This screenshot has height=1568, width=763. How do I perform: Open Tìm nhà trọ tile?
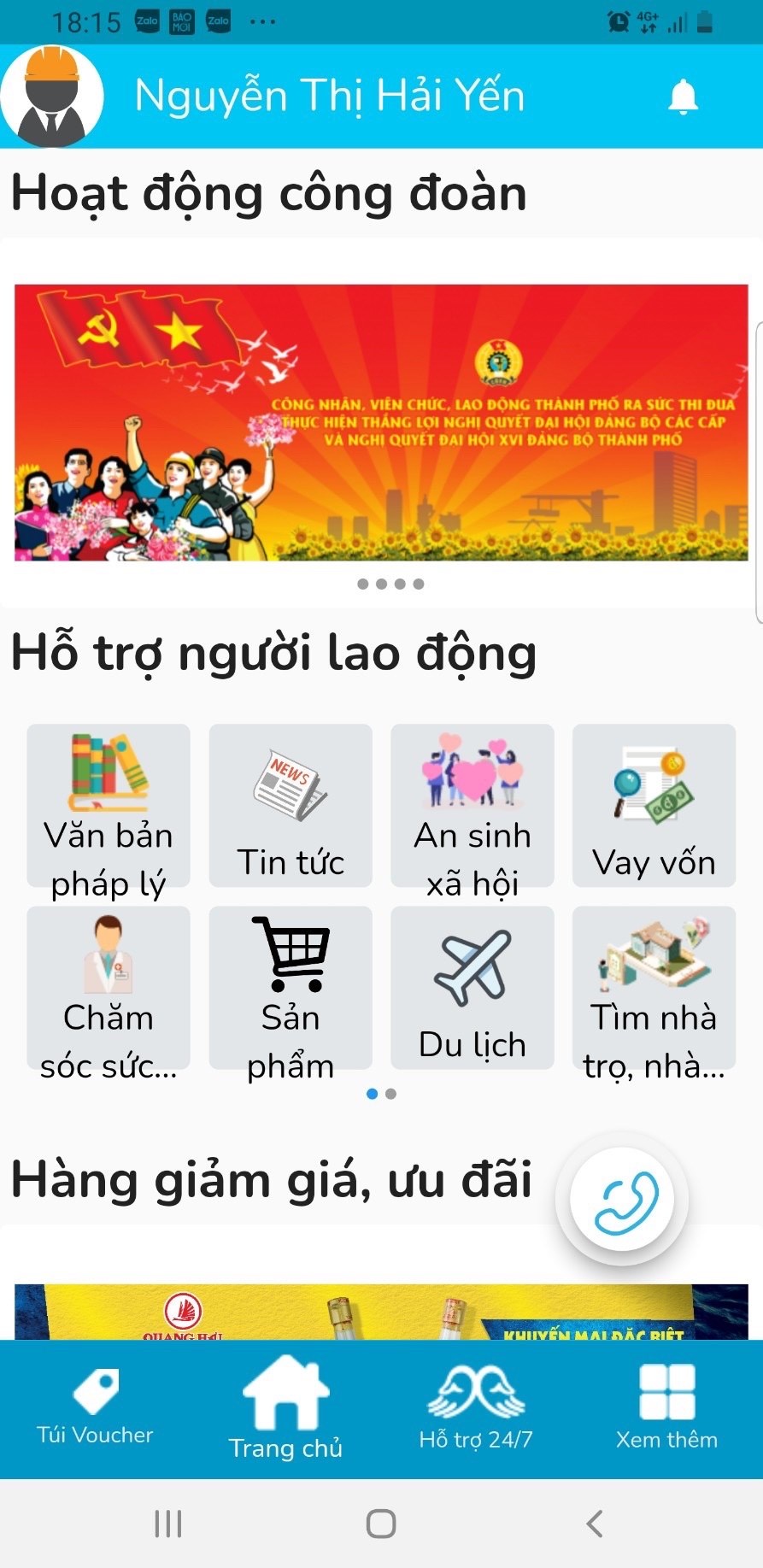pyautogui.click(x=654, y=988)
